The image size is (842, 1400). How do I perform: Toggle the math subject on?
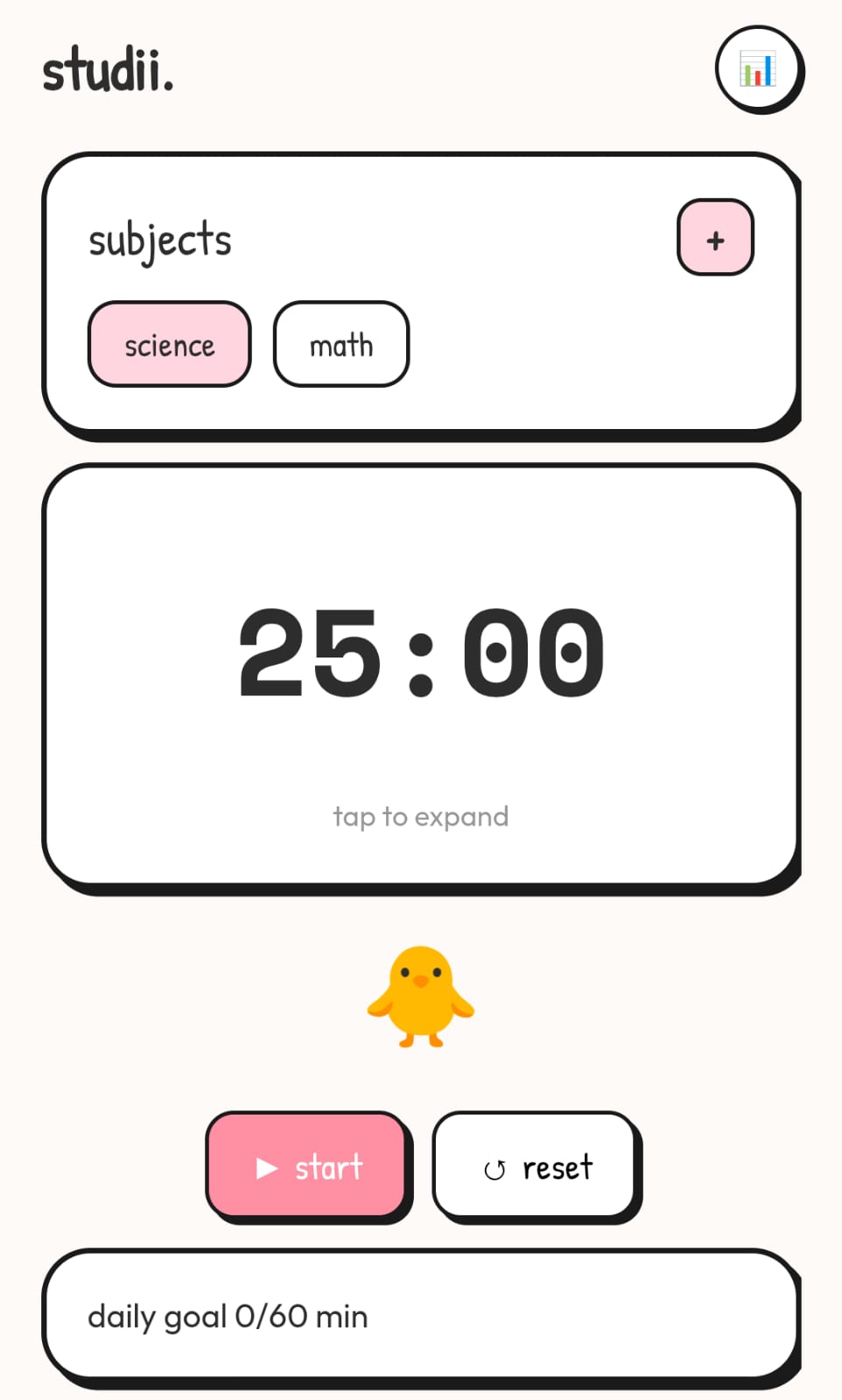click(340, 344)
